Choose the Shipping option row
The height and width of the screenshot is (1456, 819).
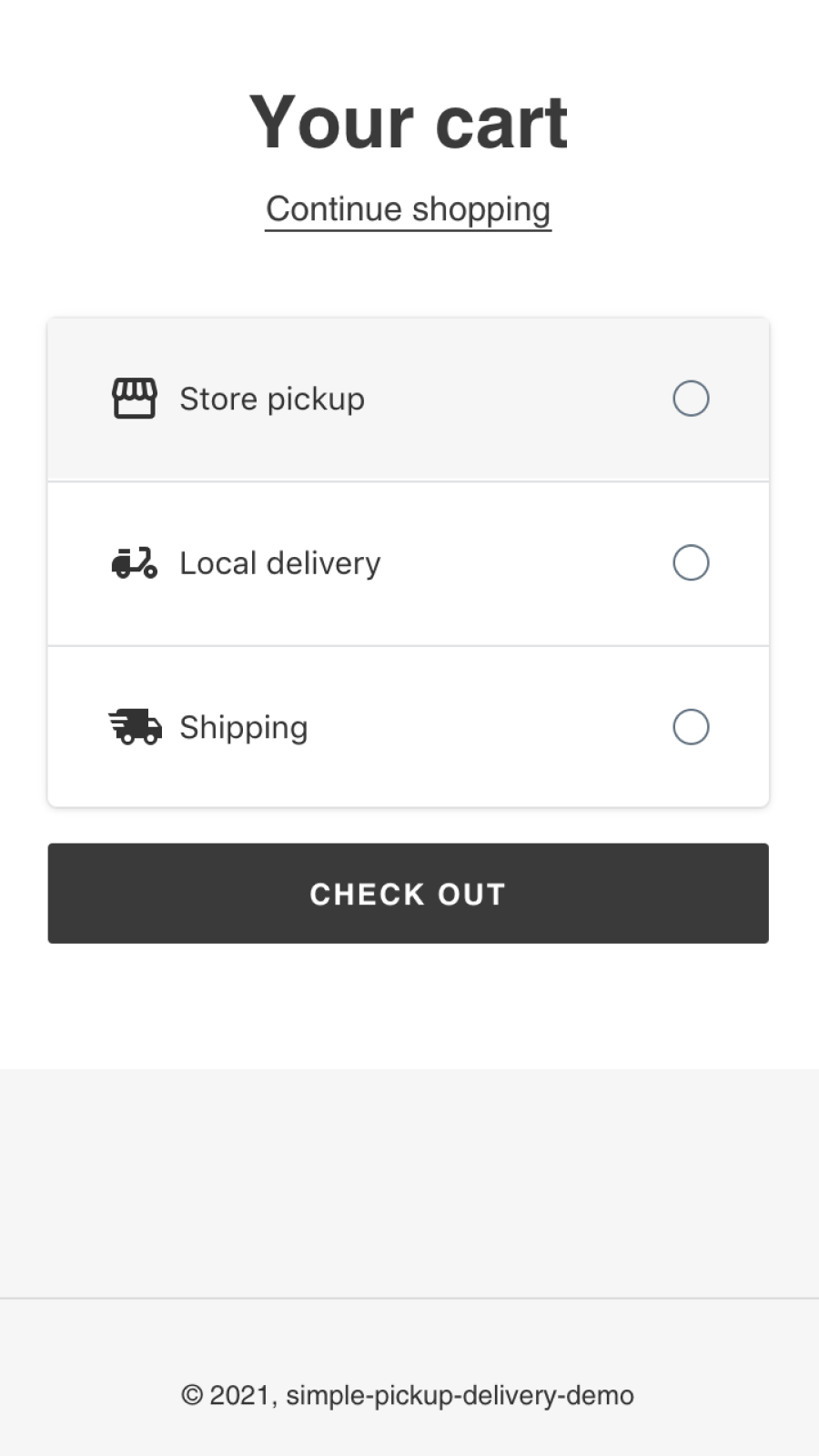click(x=408, y=726)
